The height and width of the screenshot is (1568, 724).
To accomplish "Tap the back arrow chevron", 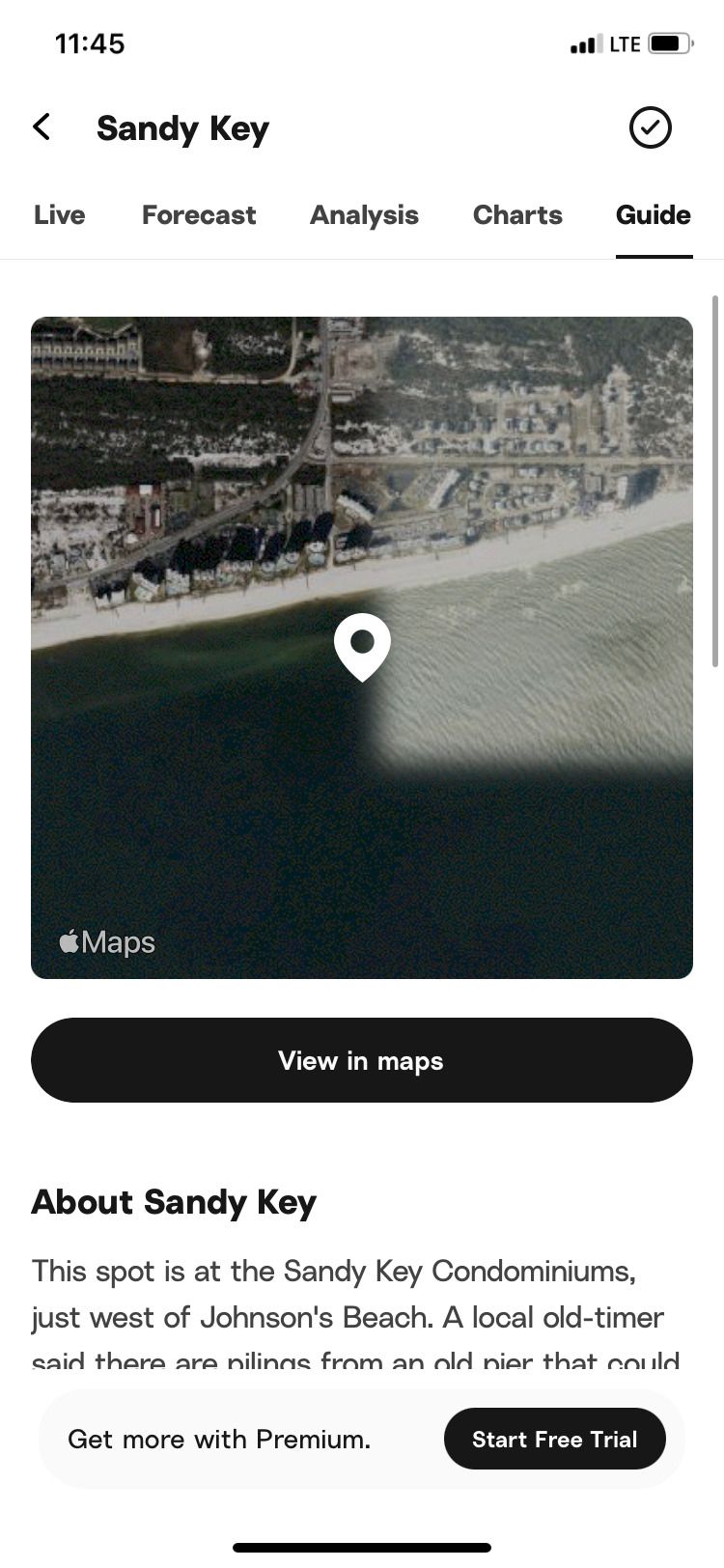I will [x=42, y=126].
